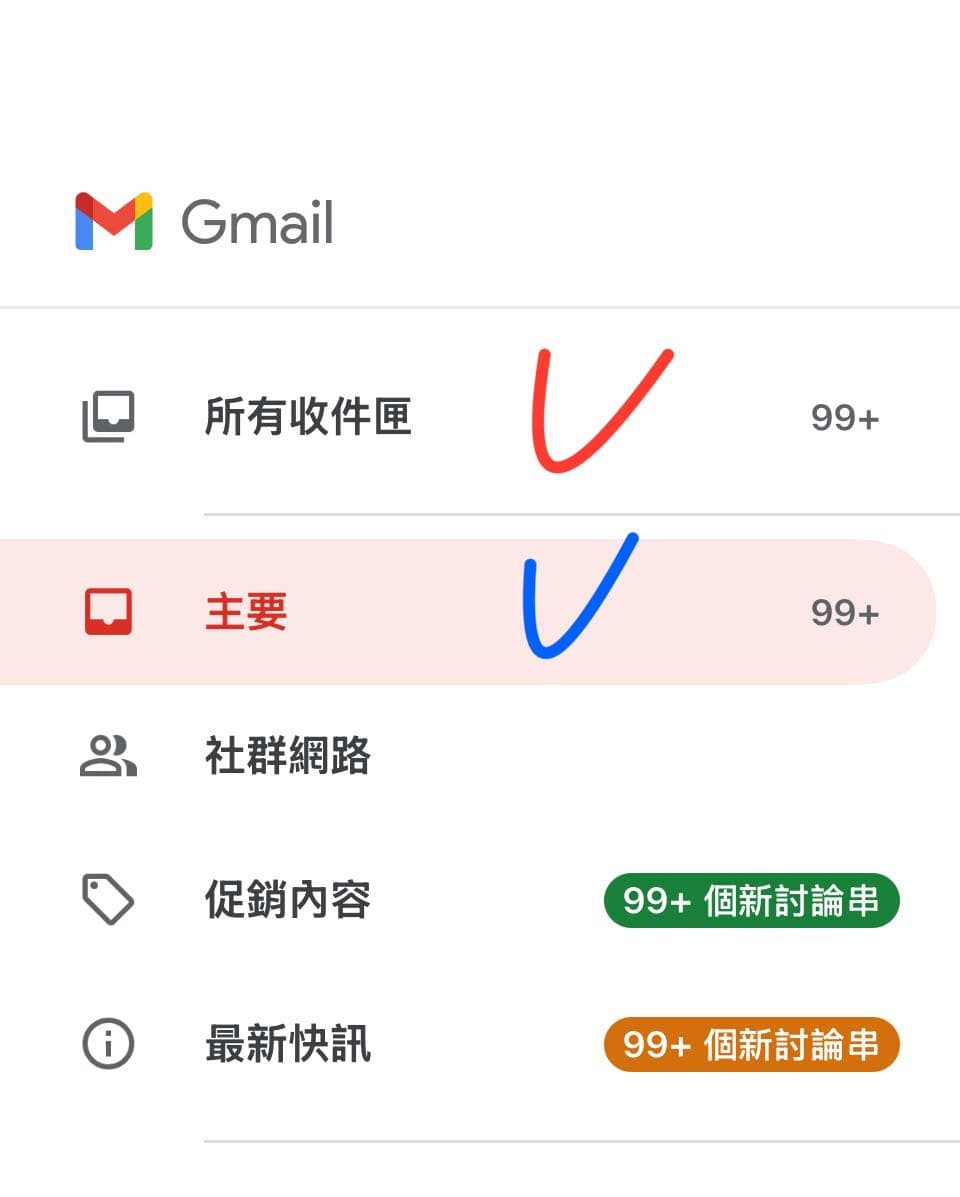View the 促銷內容 category
Screen dimensions: 960x1197
click(288, 899)
